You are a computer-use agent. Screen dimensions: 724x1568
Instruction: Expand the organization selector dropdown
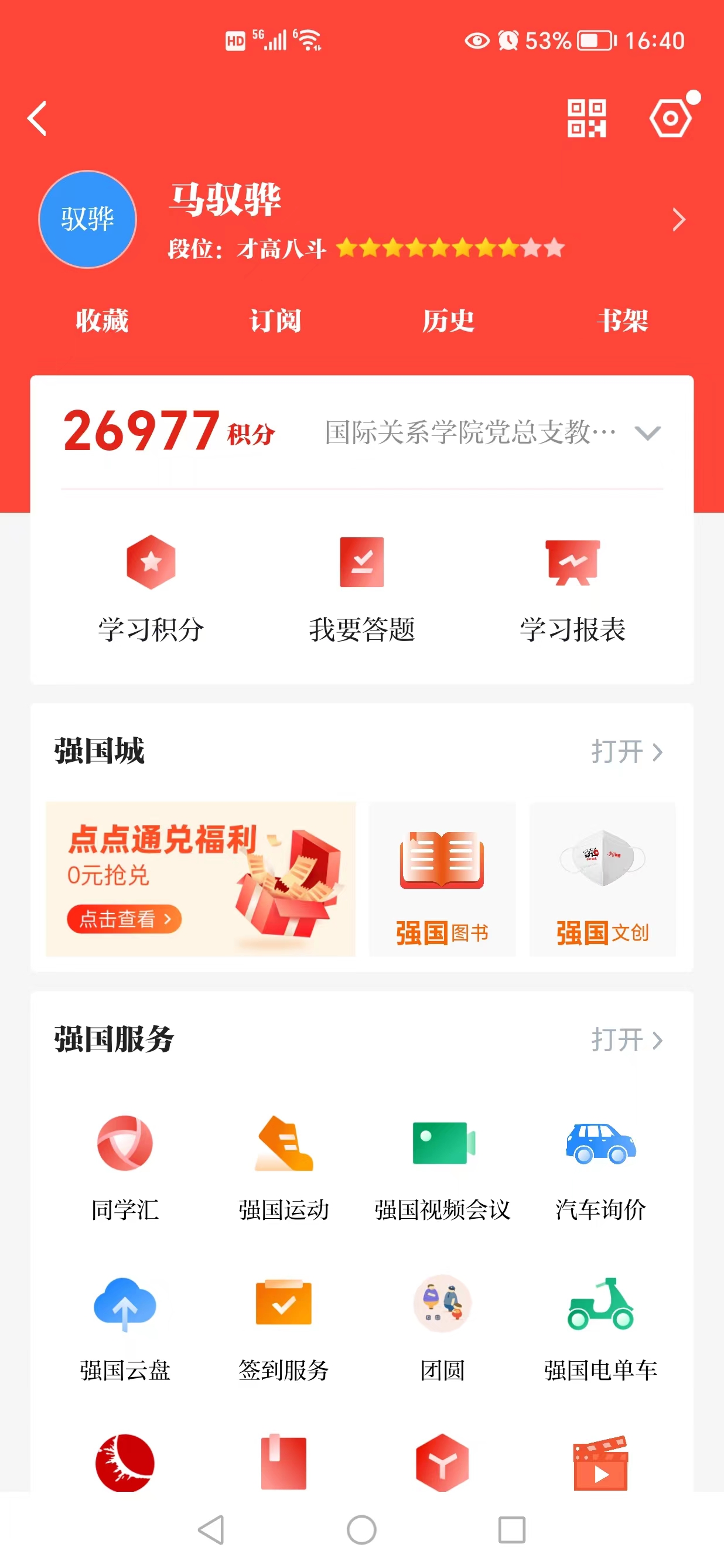click(x=648, y=434)
